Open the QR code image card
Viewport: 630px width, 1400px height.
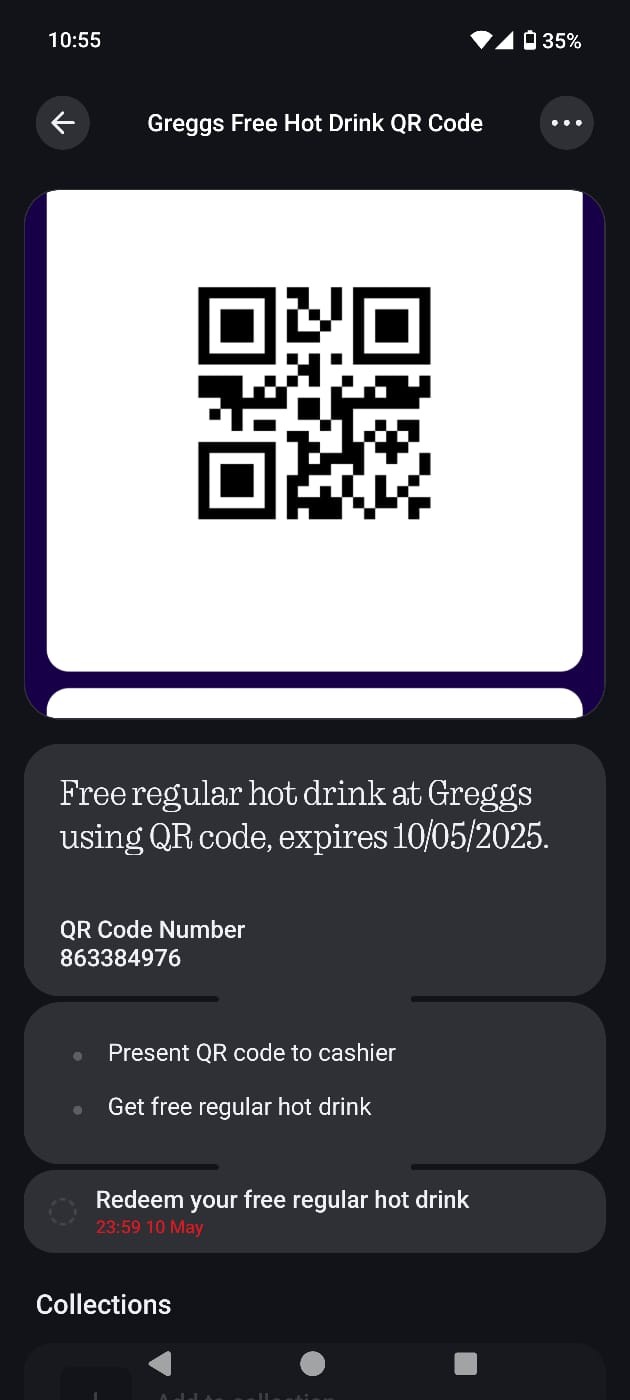(x=314, y=430)
